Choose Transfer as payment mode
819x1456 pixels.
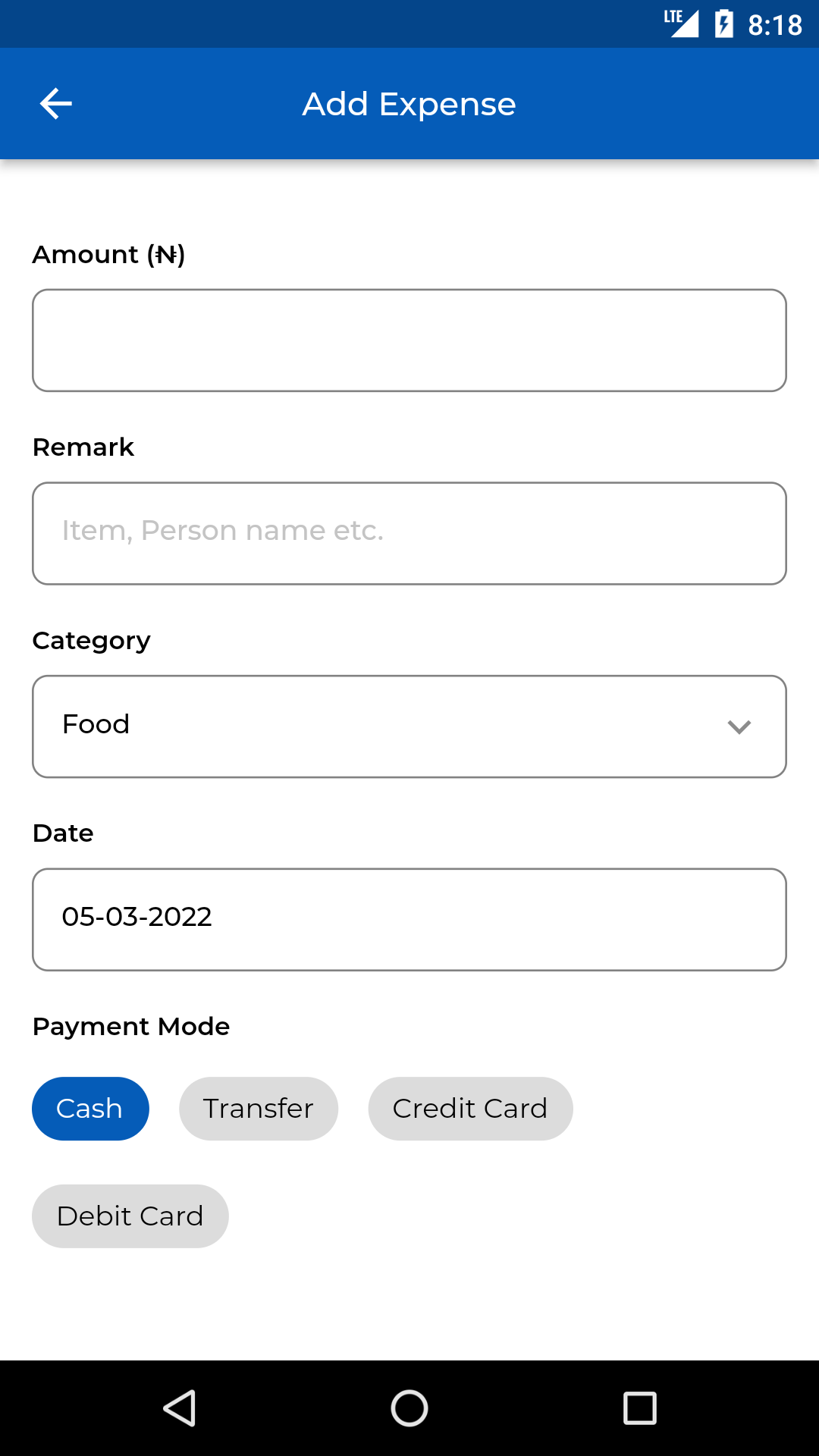259,1109
